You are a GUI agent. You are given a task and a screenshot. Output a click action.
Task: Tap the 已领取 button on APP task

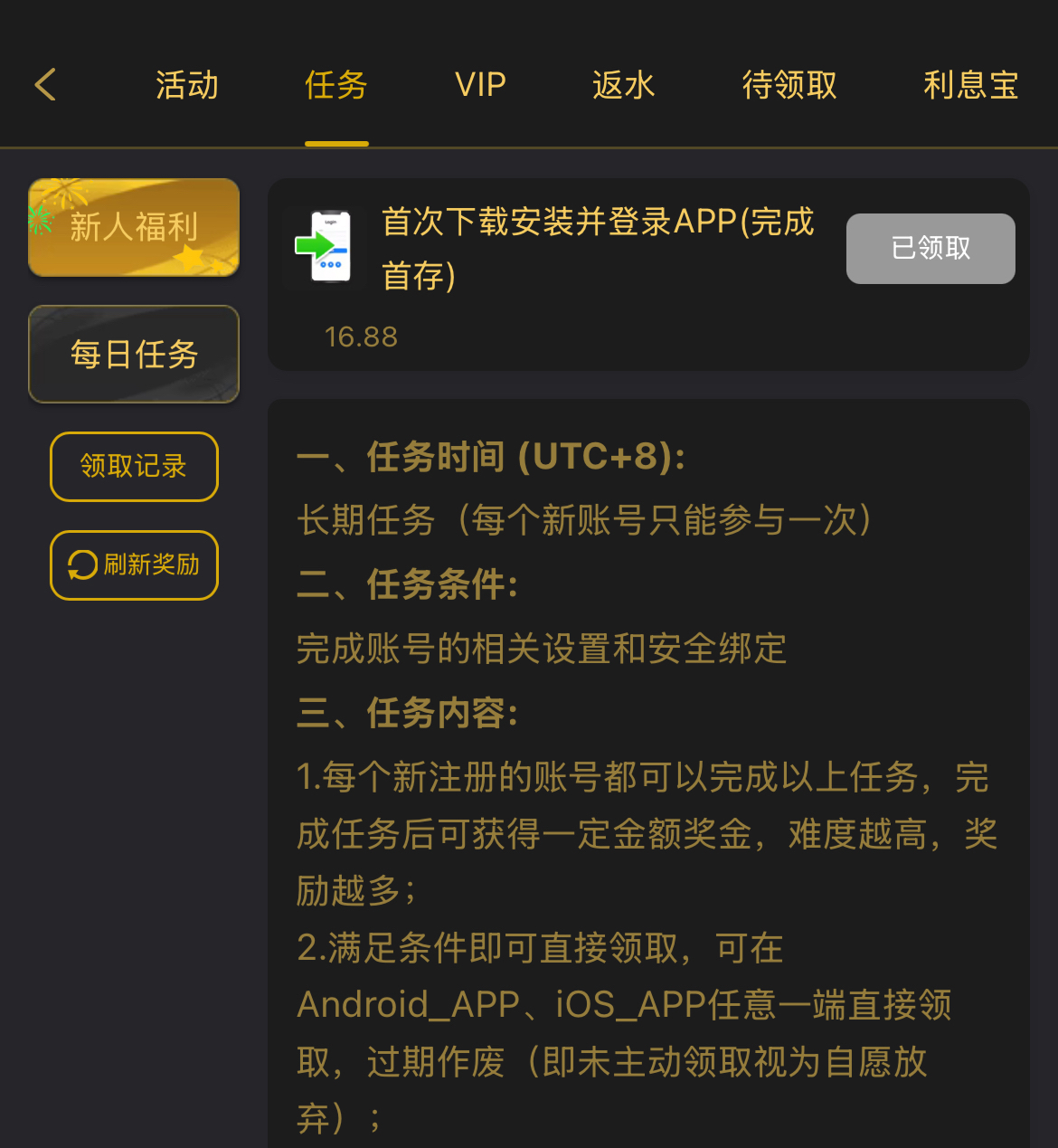click(930, 248)
